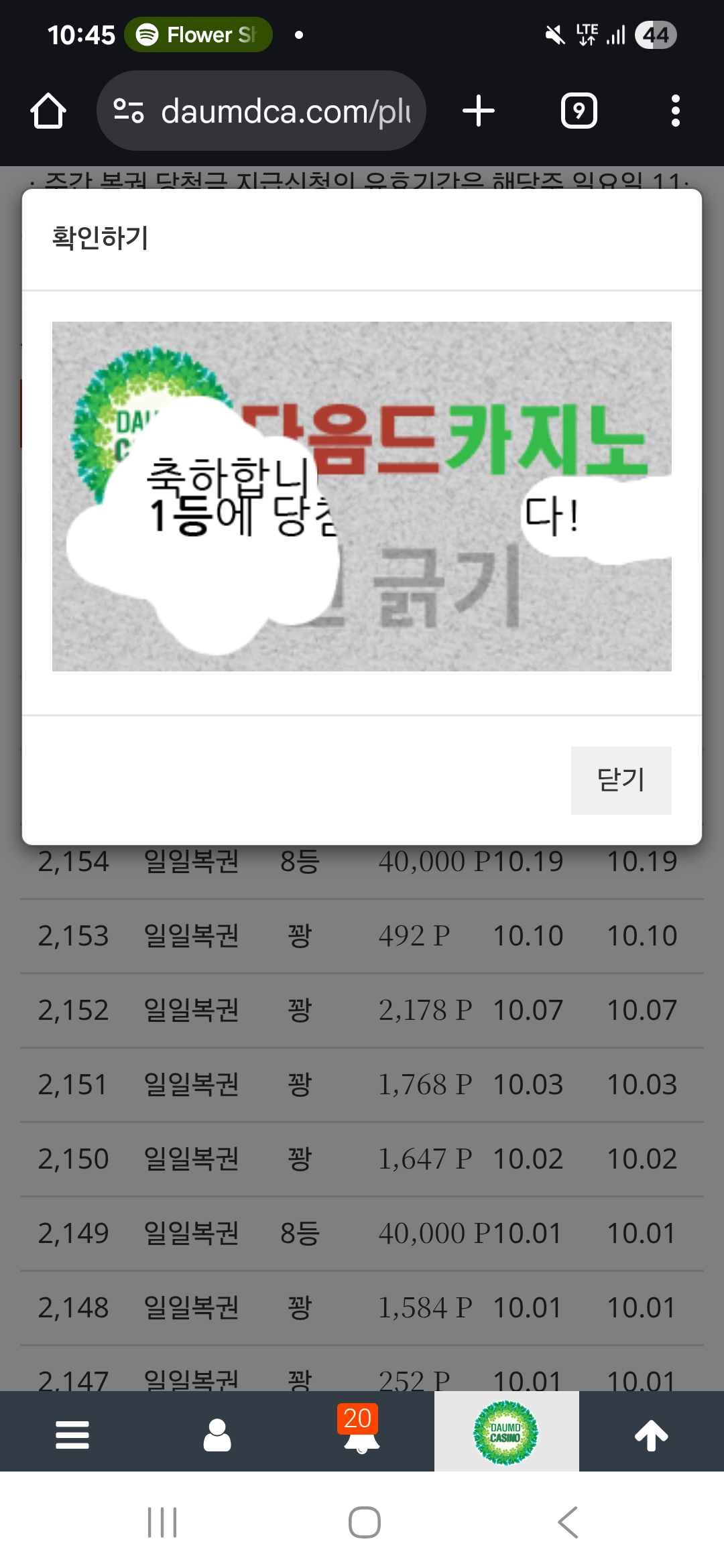724x1568 pixels.
Task: Tap the Daumd Casino logo button
Action: pos(506,1433)
